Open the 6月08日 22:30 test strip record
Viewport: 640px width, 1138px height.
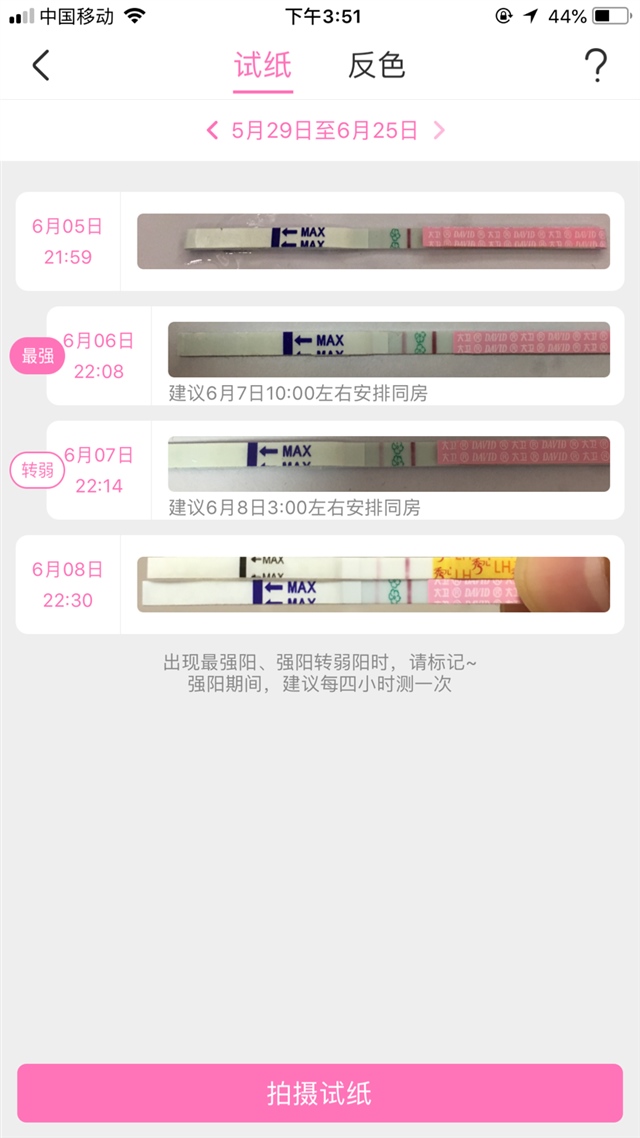pyautogui.click(x=372, y=584)
